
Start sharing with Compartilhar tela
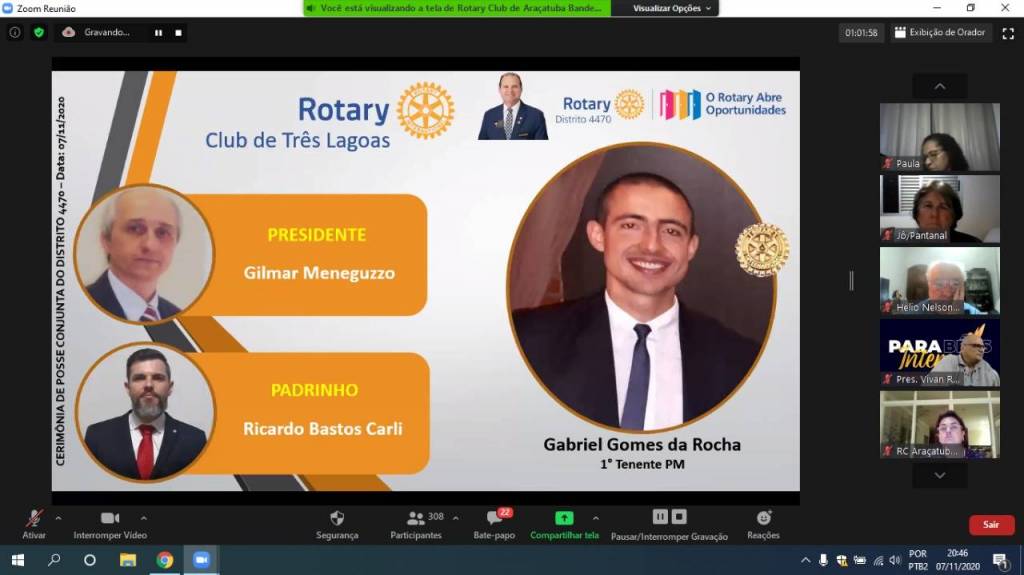pyautogui.click(x=564, y=523)
